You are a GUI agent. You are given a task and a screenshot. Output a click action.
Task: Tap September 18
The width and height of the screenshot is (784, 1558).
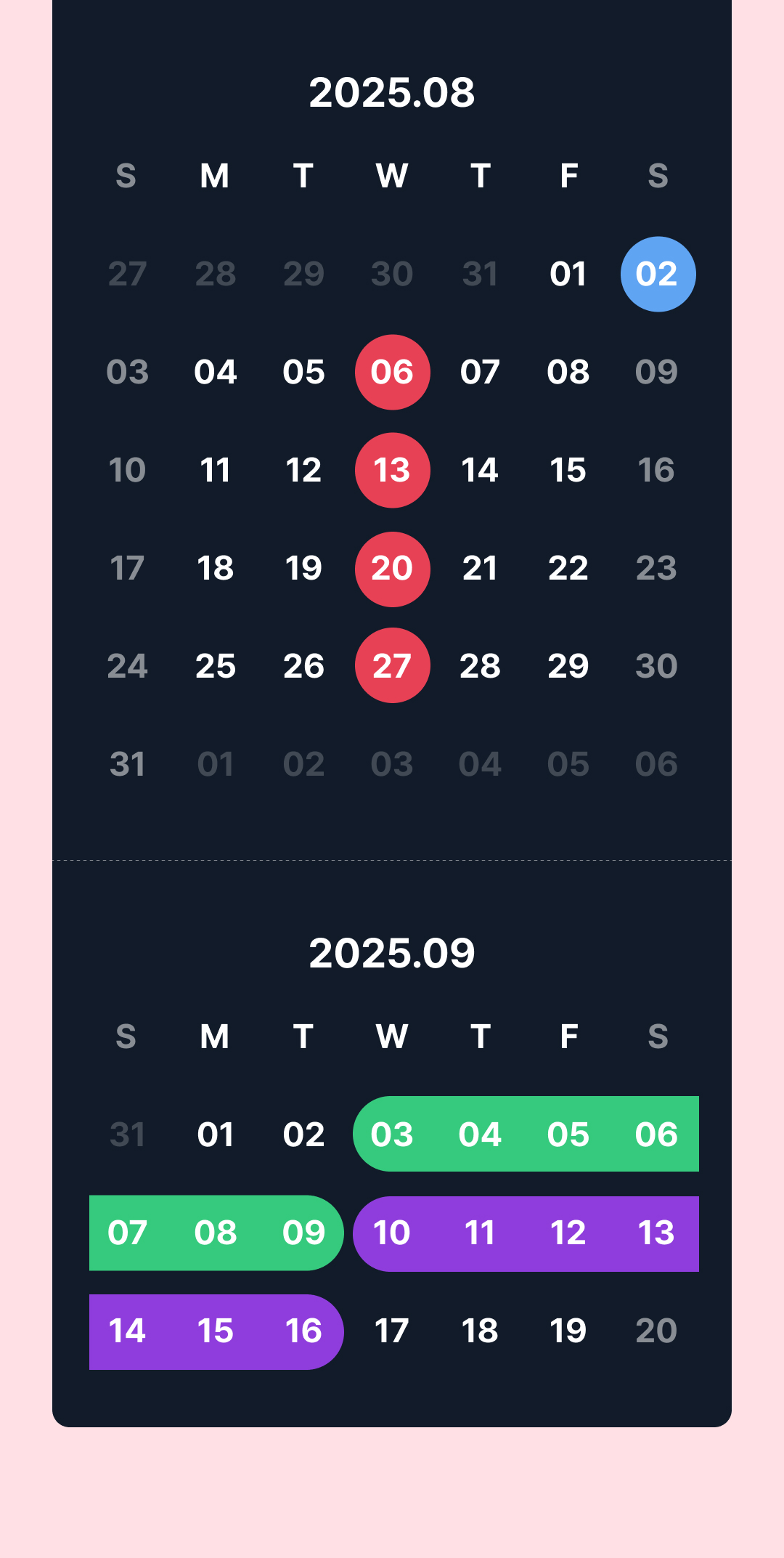pos(480,1331)
